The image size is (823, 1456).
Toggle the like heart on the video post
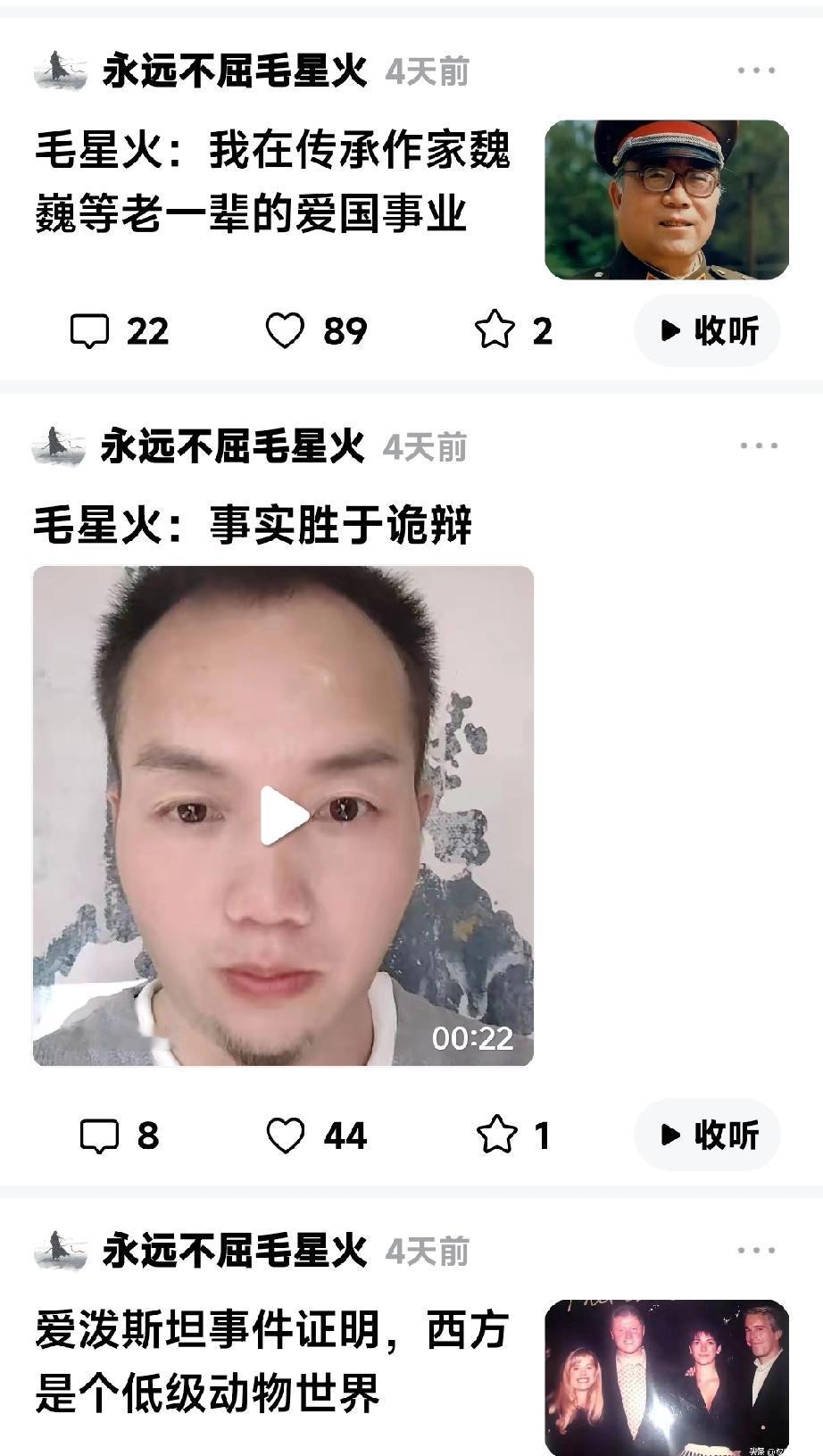click(x=286, y=1136)
